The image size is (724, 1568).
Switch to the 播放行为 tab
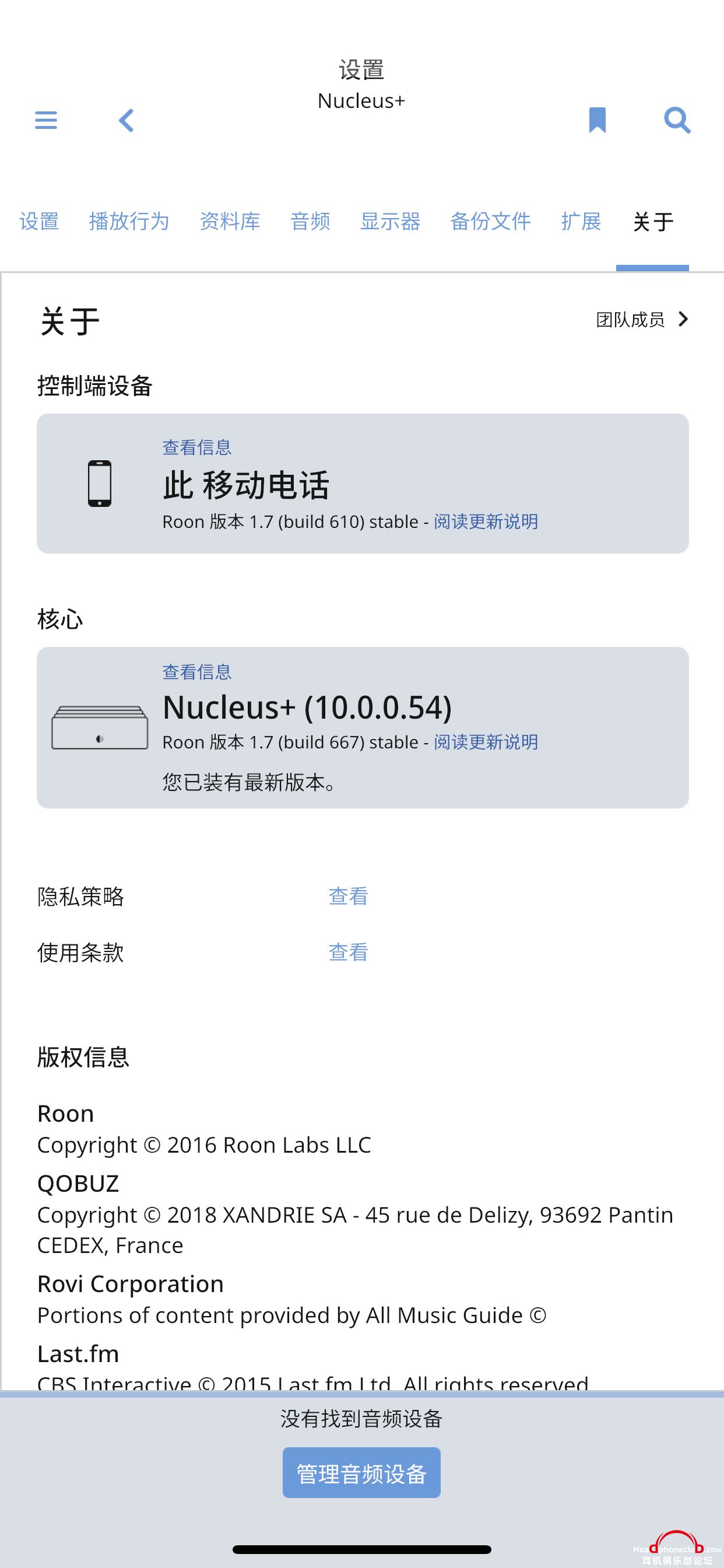pos(129,221)
